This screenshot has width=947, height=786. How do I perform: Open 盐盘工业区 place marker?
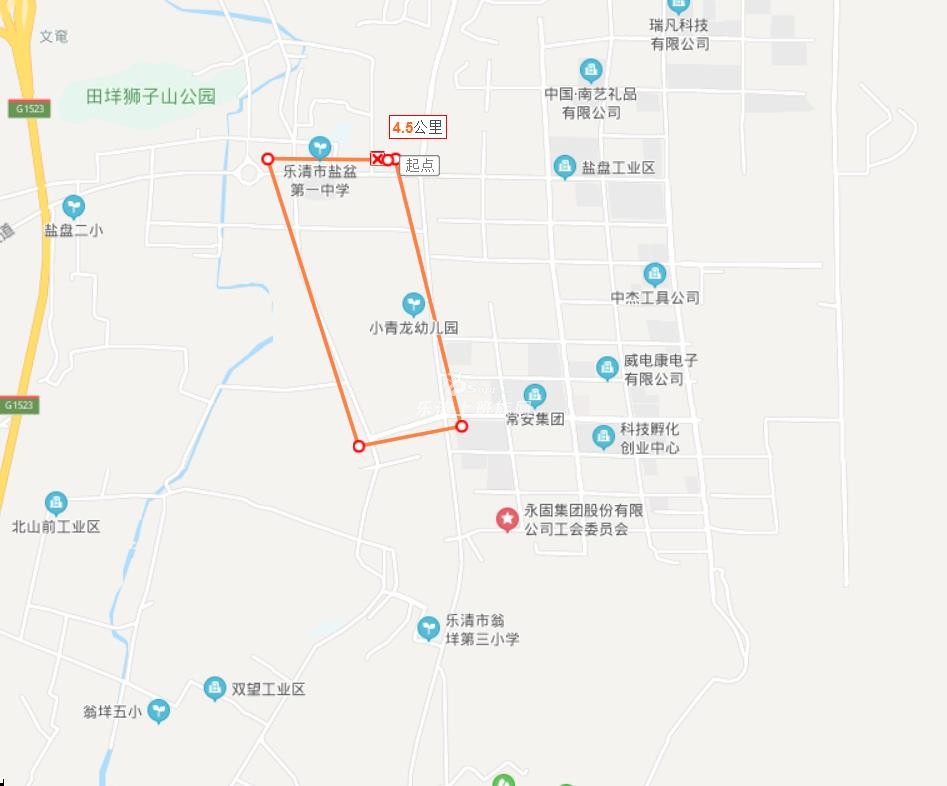coord(565,166)
